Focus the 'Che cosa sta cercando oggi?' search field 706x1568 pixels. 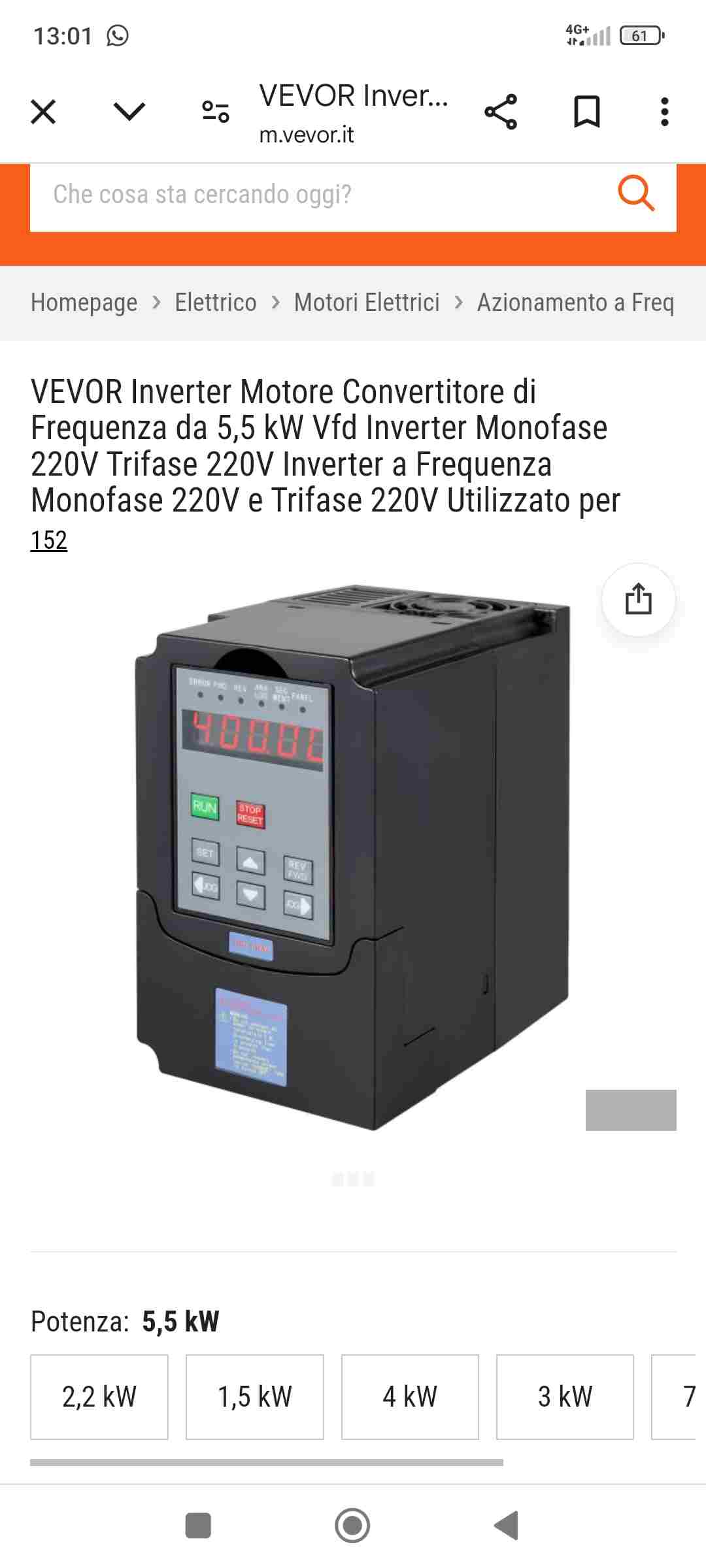320,194
